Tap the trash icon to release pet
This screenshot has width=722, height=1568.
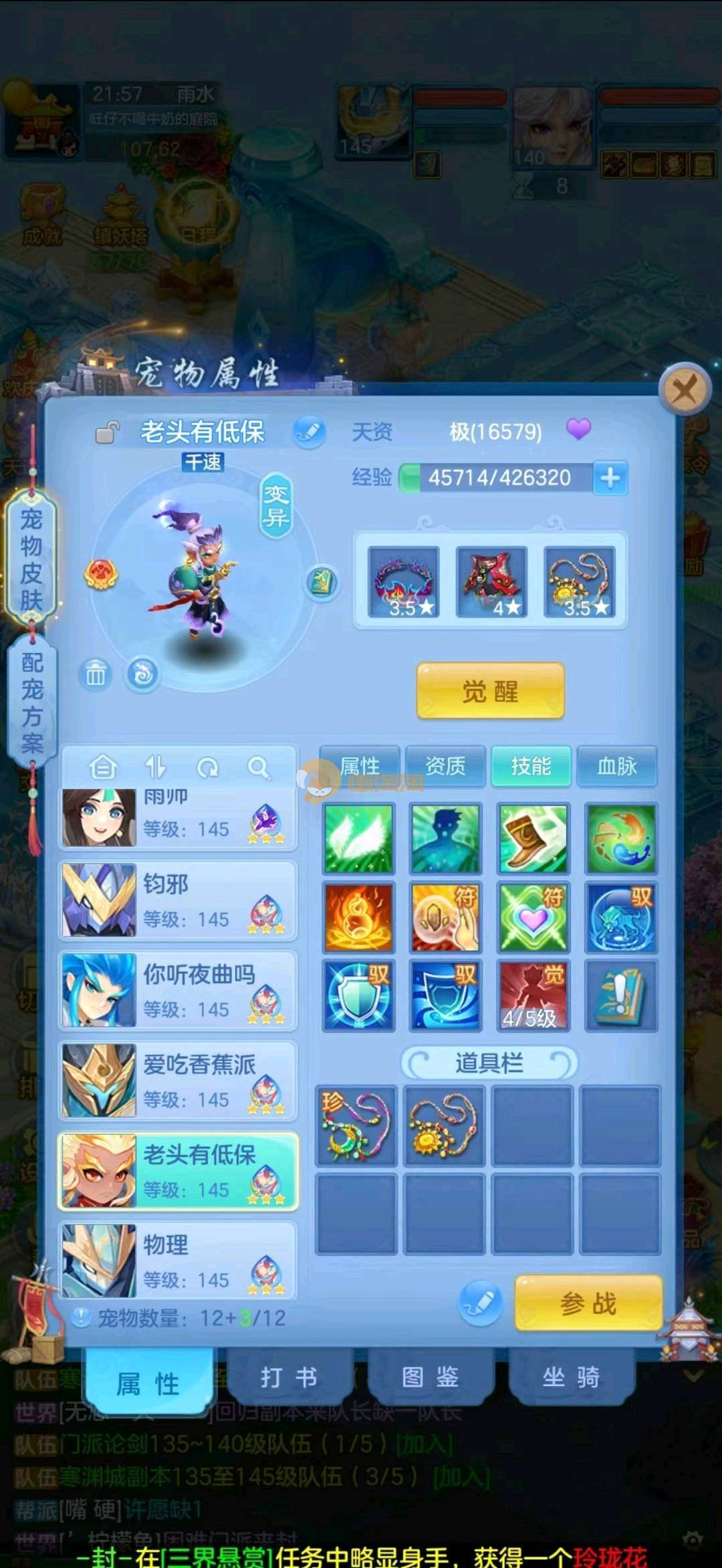pos(96,674)
